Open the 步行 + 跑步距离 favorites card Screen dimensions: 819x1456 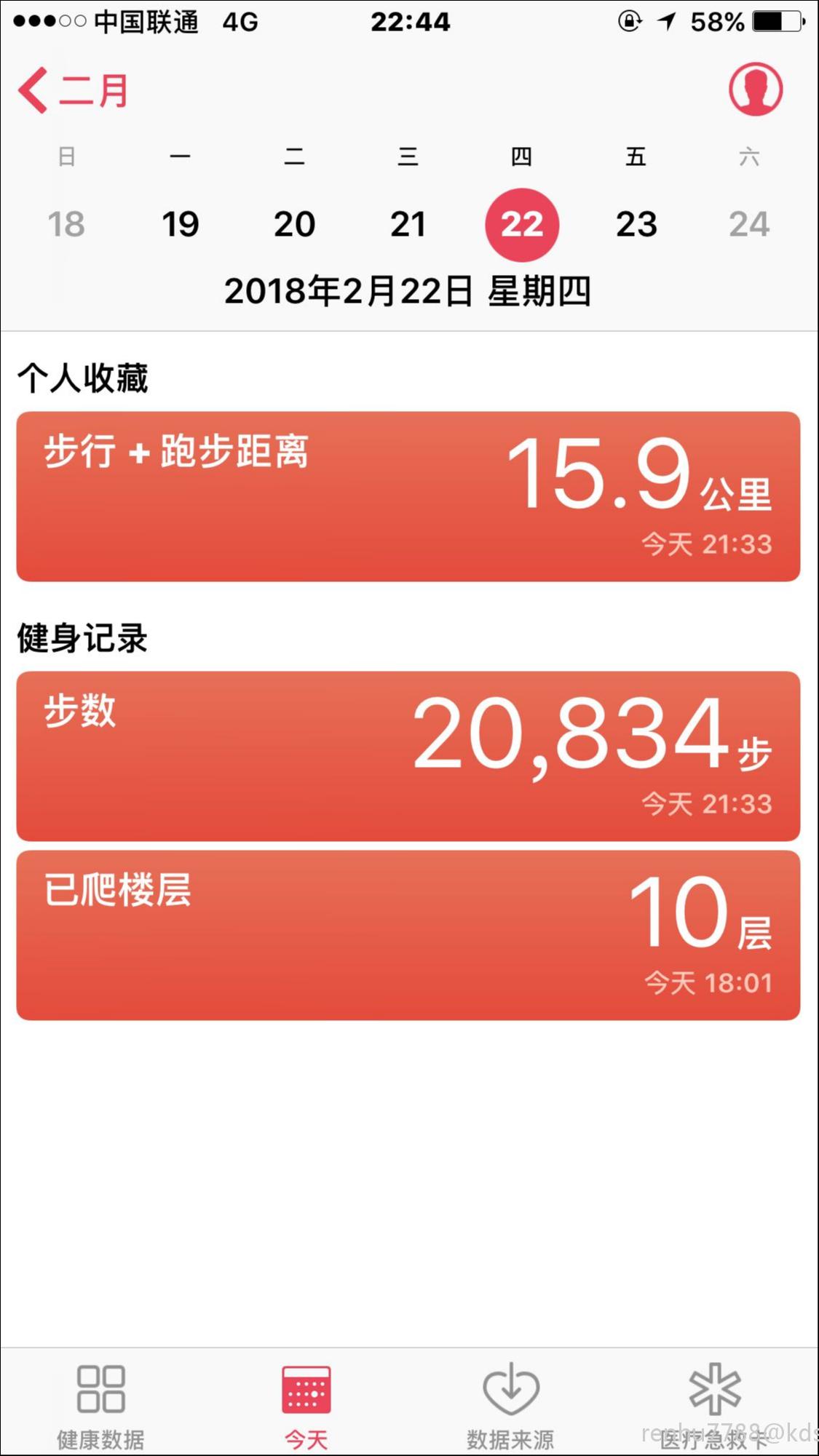pos(409,495)
